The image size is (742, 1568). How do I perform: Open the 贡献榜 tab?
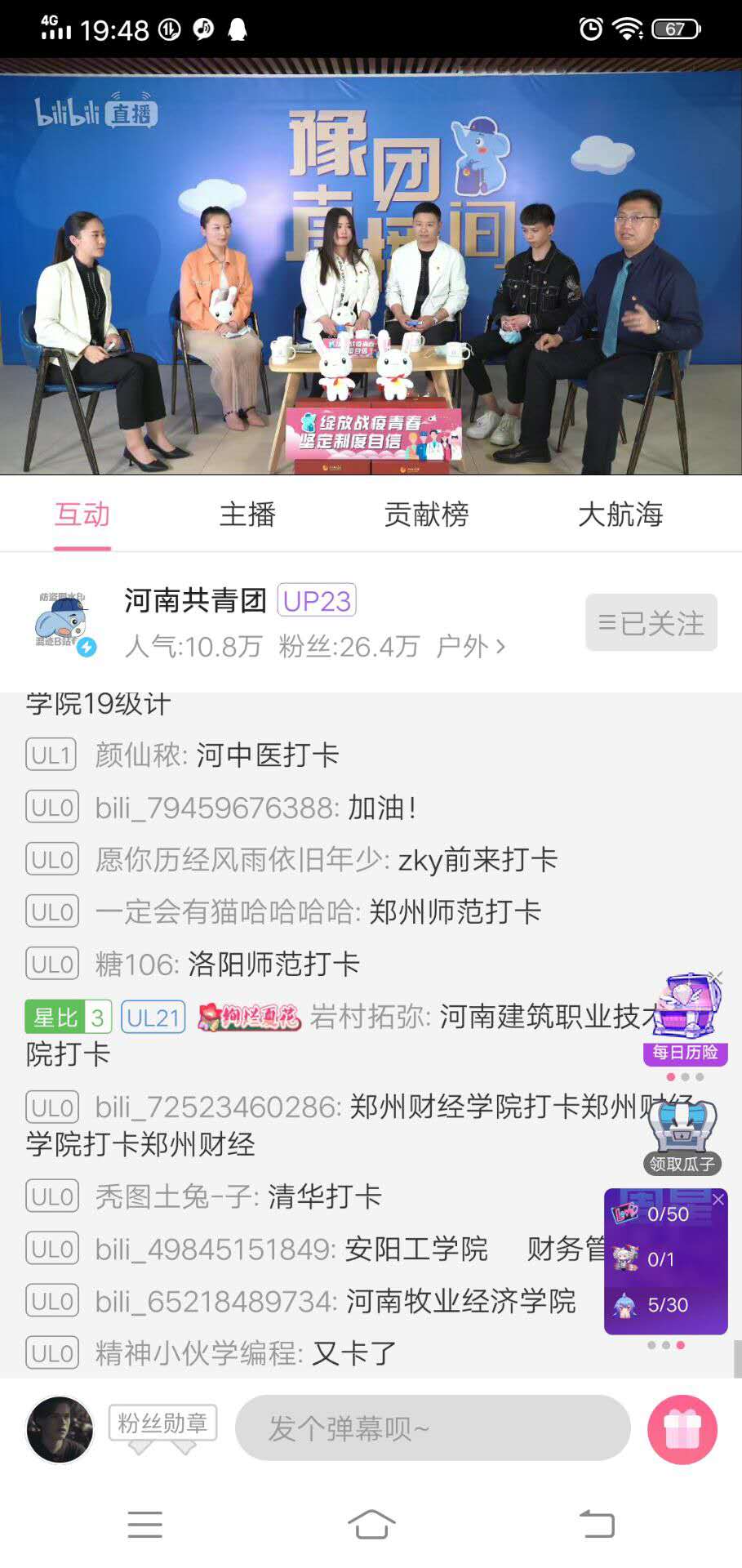(426, 514)
